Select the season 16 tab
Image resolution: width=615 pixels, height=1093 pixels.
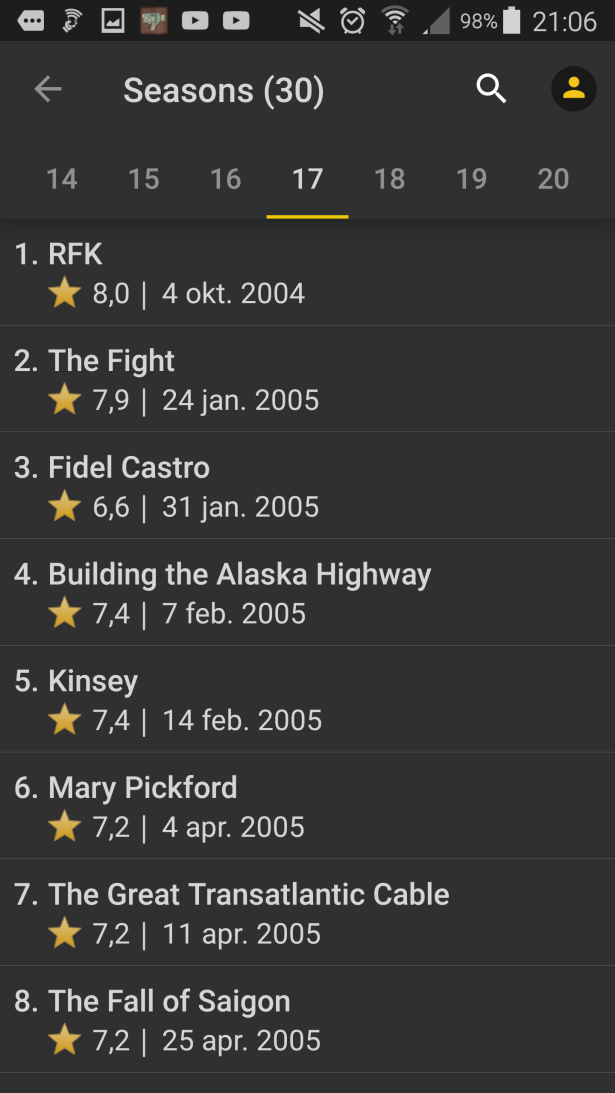[226, 179]
